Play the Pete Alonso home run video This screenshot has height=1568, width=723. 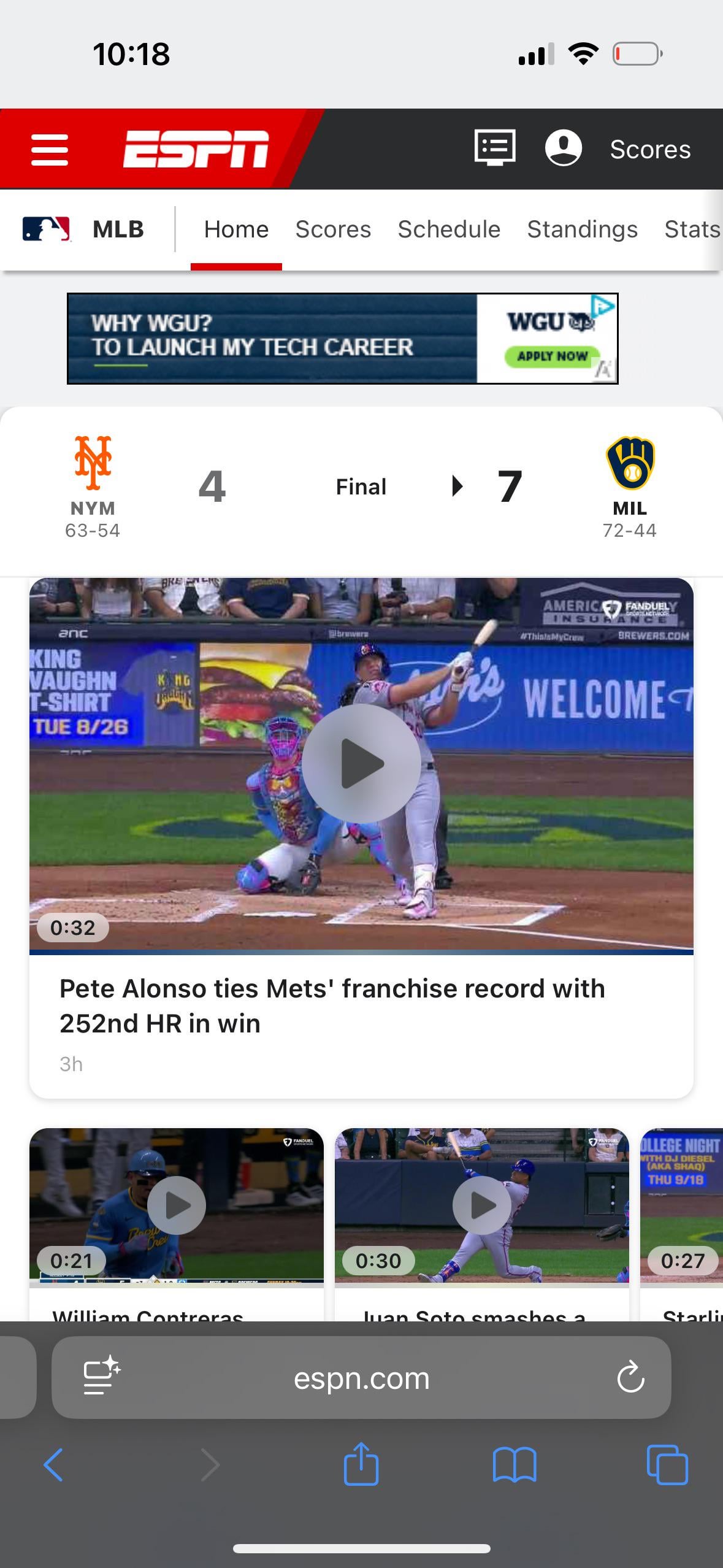pyautogui.click(x=361, y=763)
